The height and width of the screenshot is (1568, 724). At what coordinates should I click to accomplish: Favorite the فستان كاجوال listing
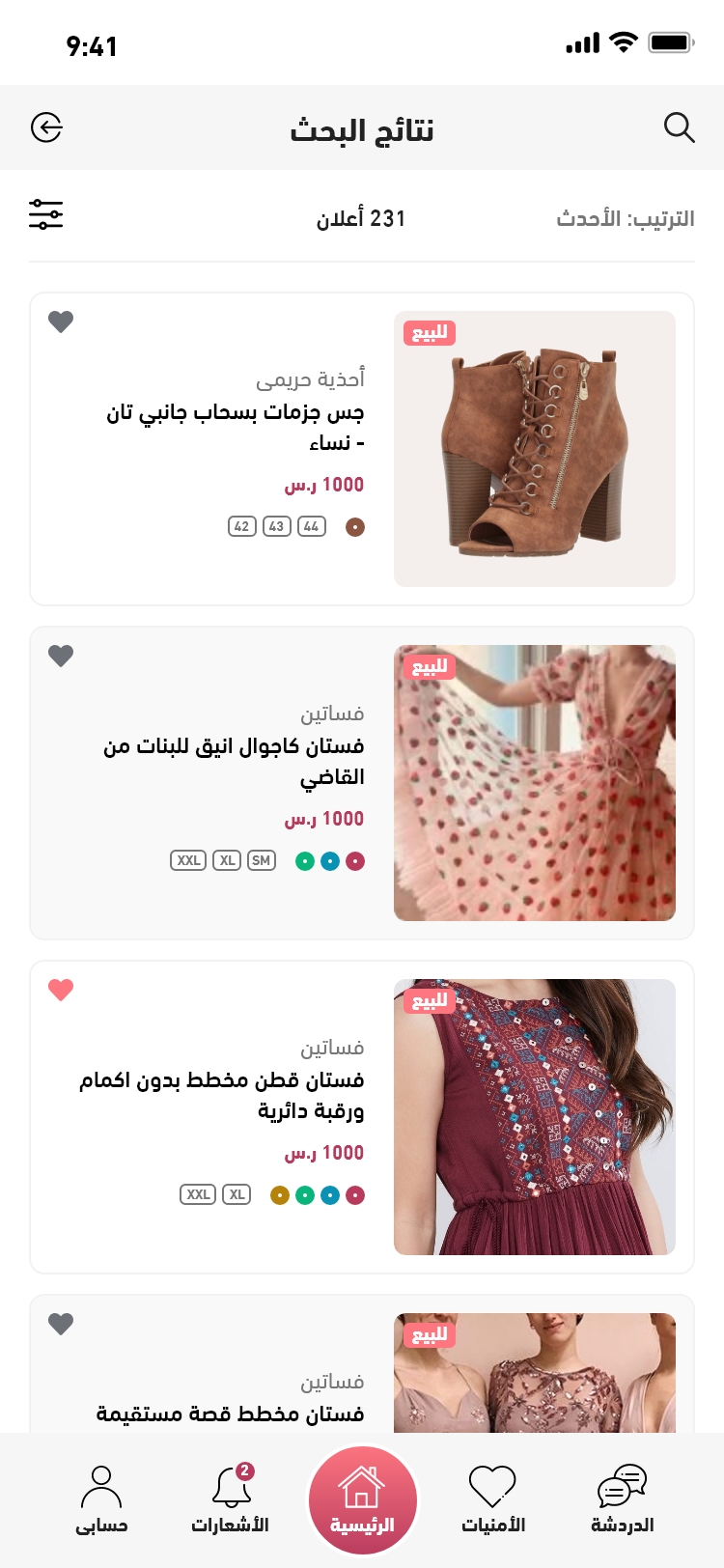tap(61, 656)
